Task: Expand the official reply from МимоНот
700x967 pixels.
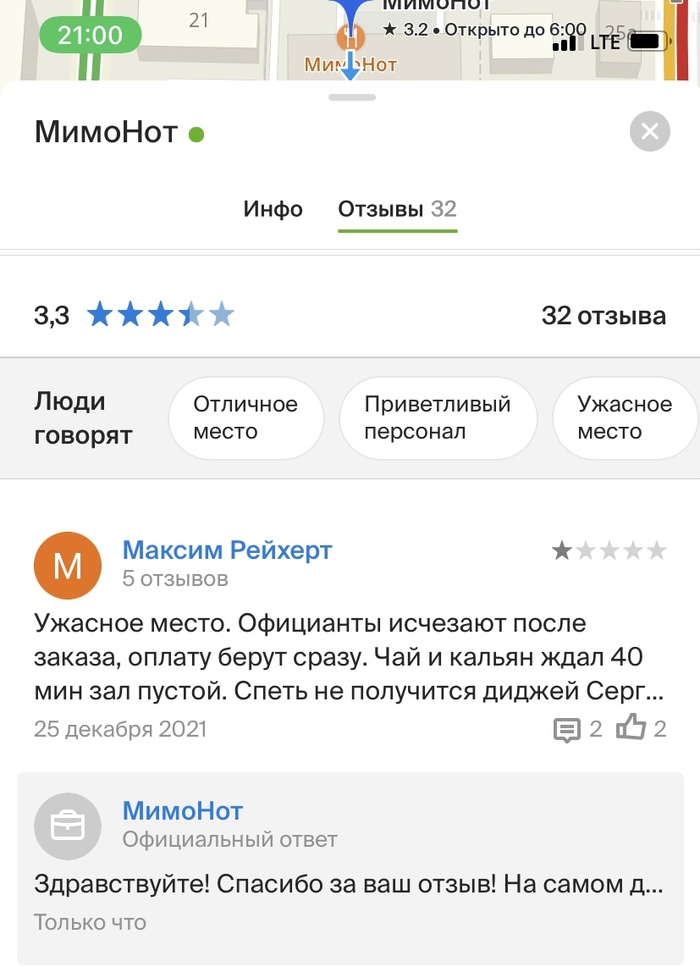Action: (350, 884)
